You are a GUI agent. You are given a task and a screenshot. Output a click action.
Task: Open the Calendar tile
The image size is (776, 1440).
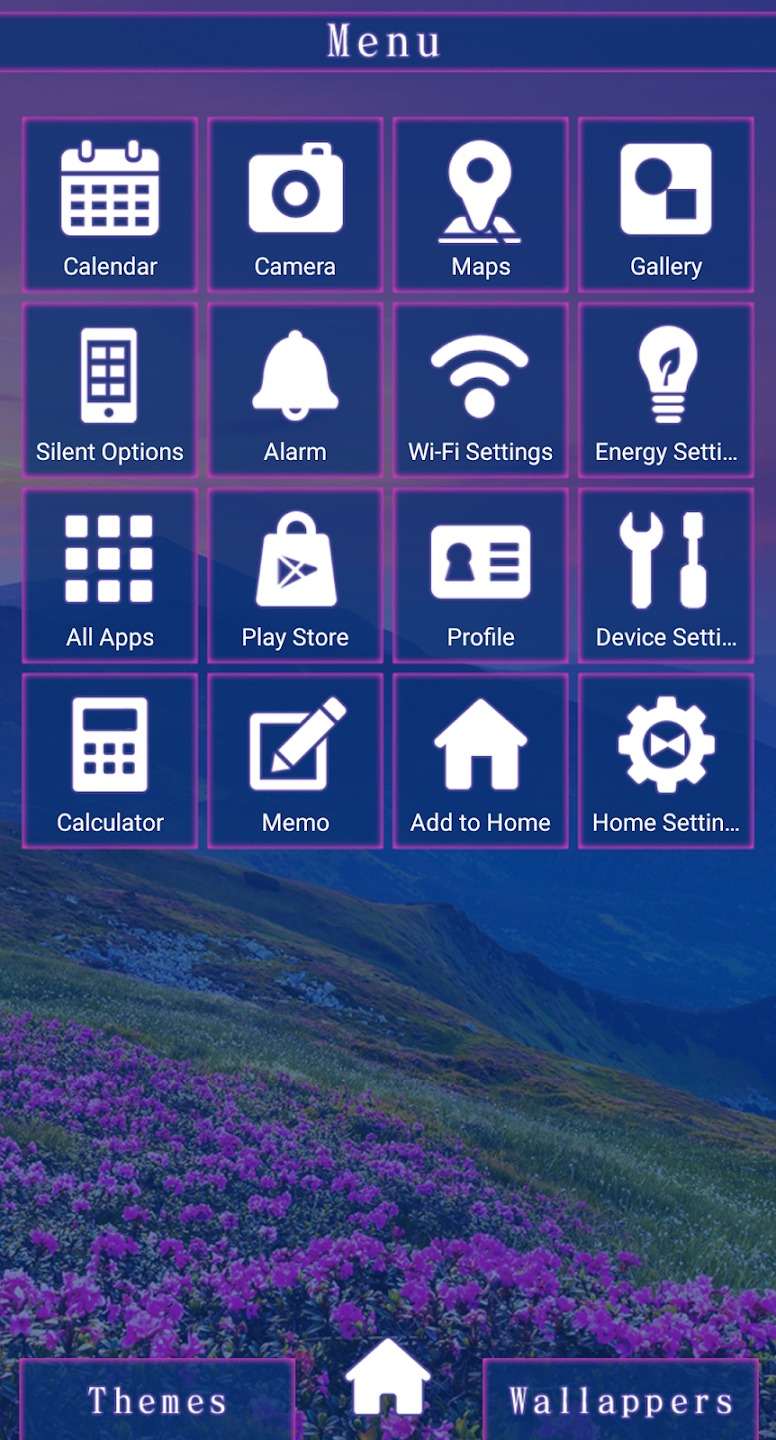[110, 205]
